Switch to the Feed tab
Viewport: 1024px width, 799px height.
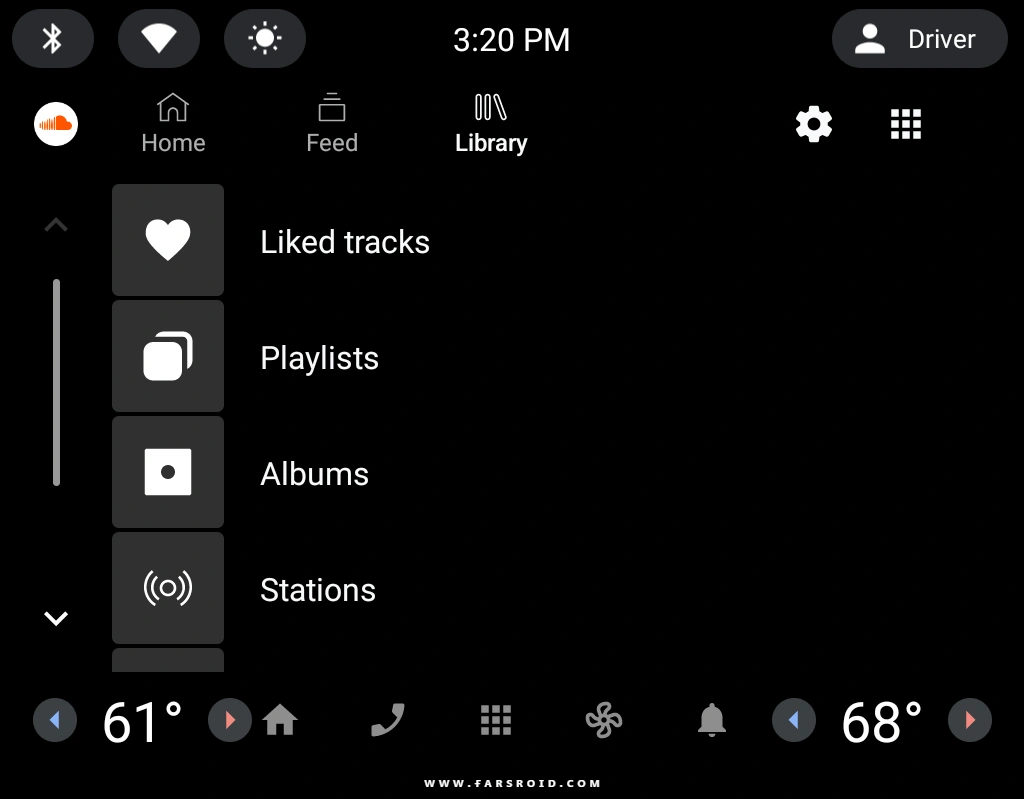pos(332,123)
